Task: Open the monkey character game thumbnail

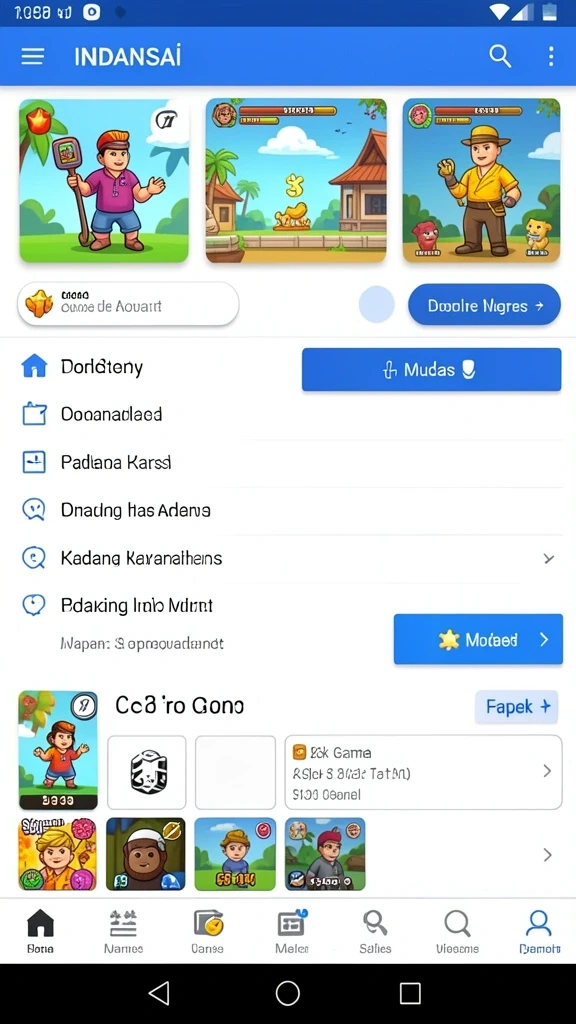Action: coord(146,854)
